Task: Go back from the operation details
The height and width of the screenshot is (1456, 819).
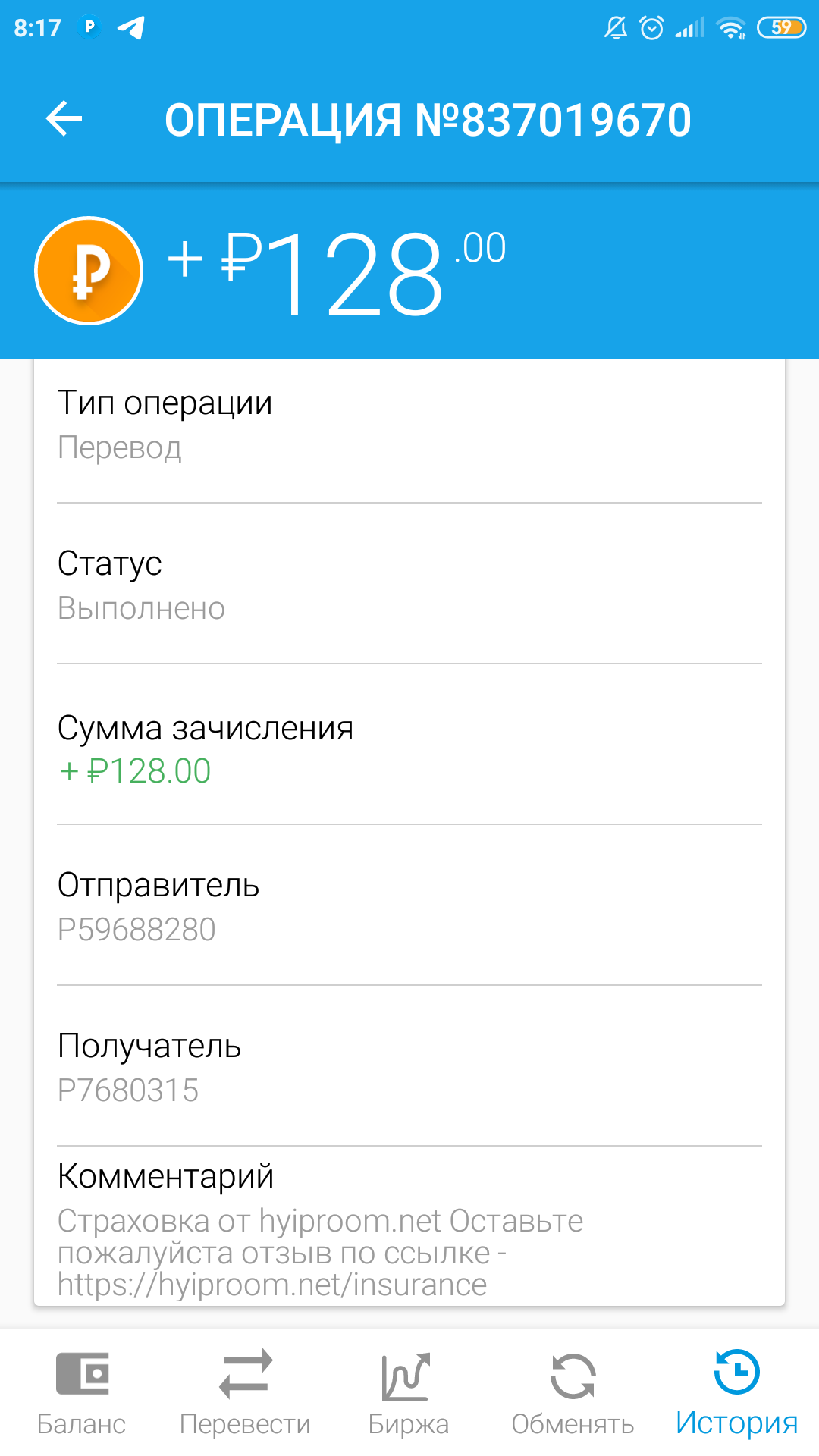Action: (x=64, y=119)
